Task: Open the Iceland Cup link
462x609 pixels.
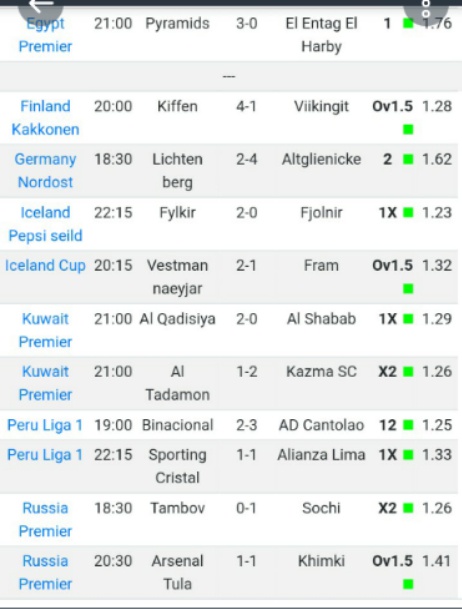Action: click(x=45, y=266)
